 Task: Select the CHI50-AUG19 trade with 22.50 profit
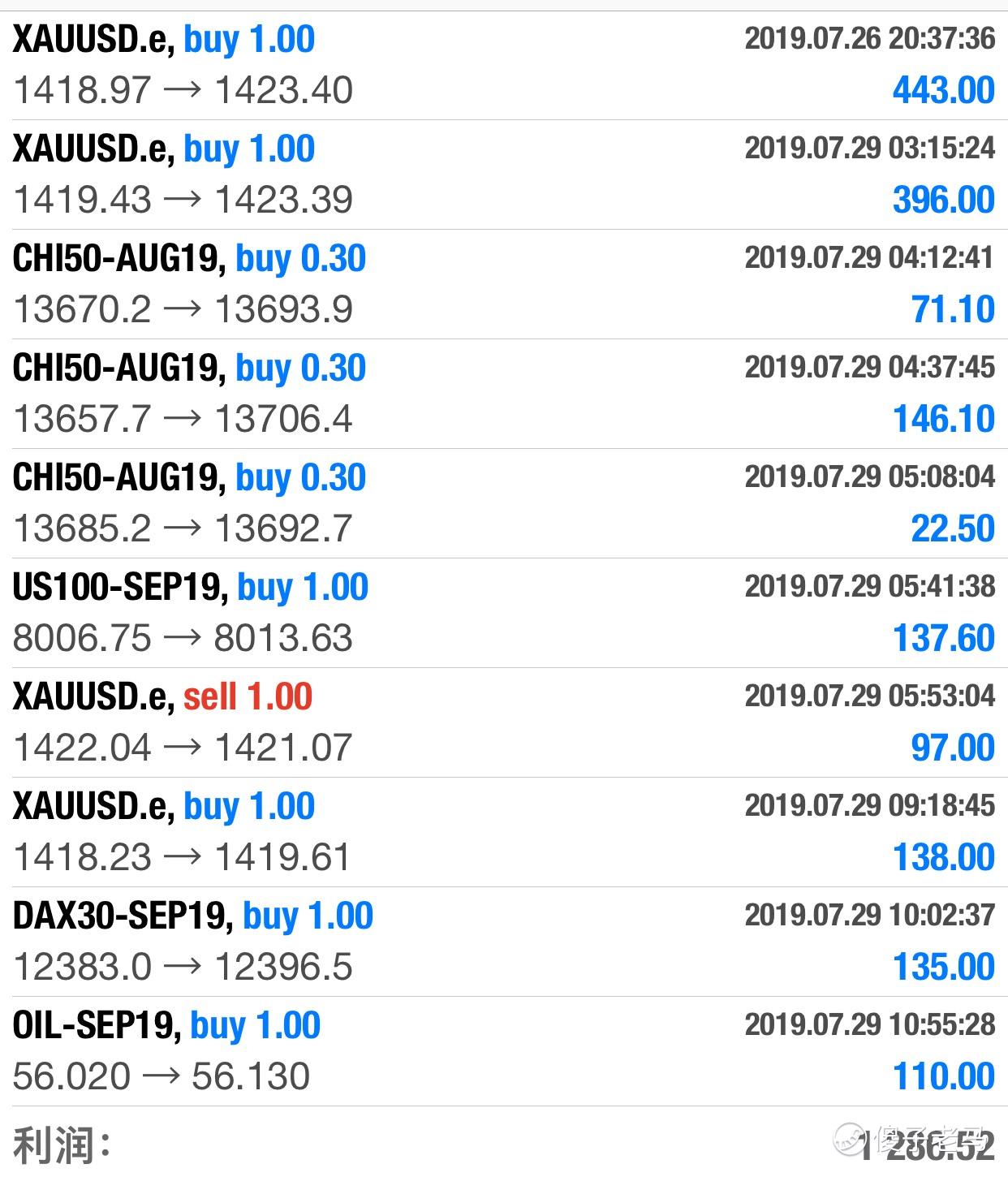coord(503,503)
